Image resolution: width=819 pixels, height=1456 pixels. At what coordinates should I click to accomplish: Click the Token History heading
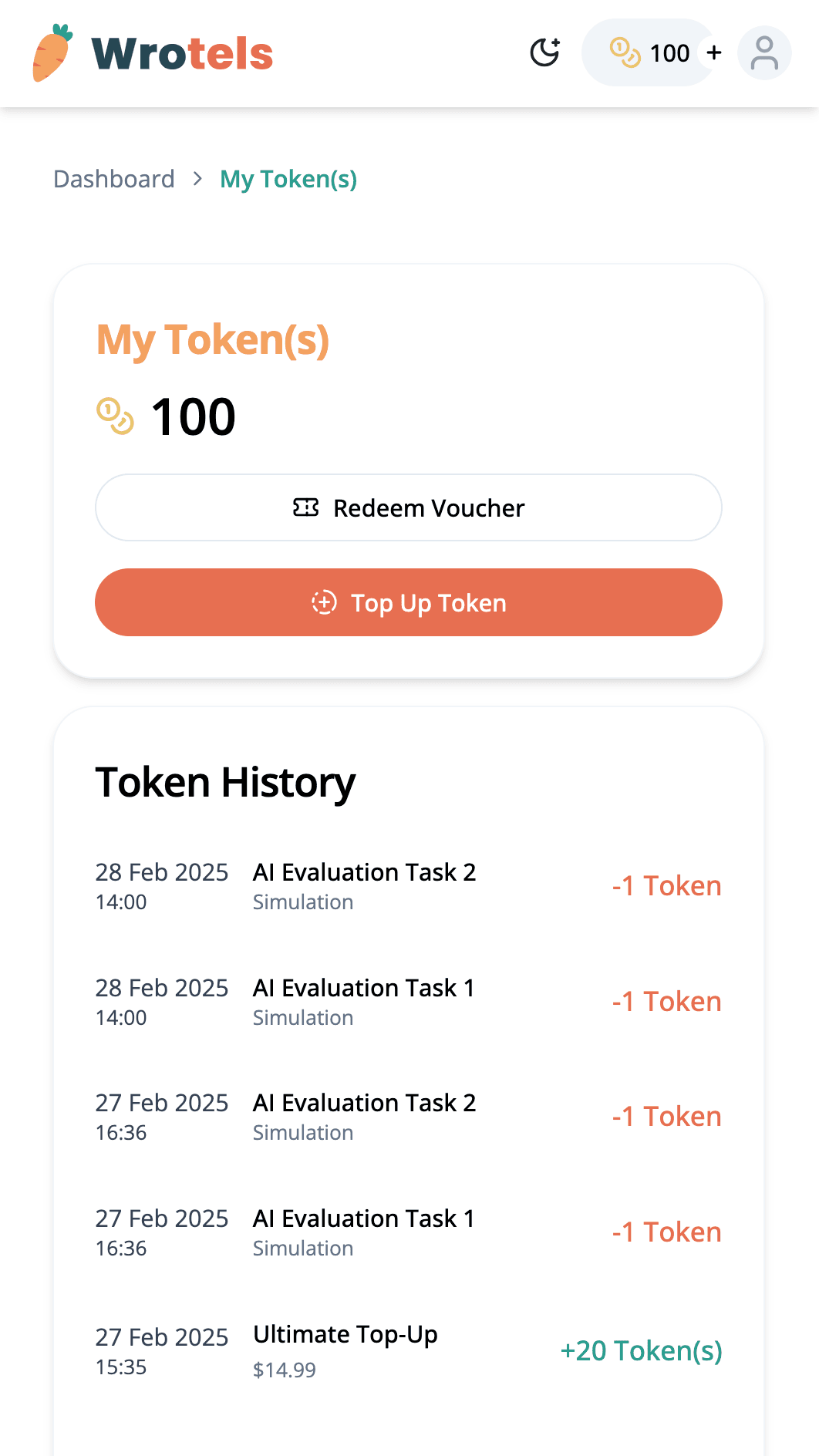pos(224,782)
